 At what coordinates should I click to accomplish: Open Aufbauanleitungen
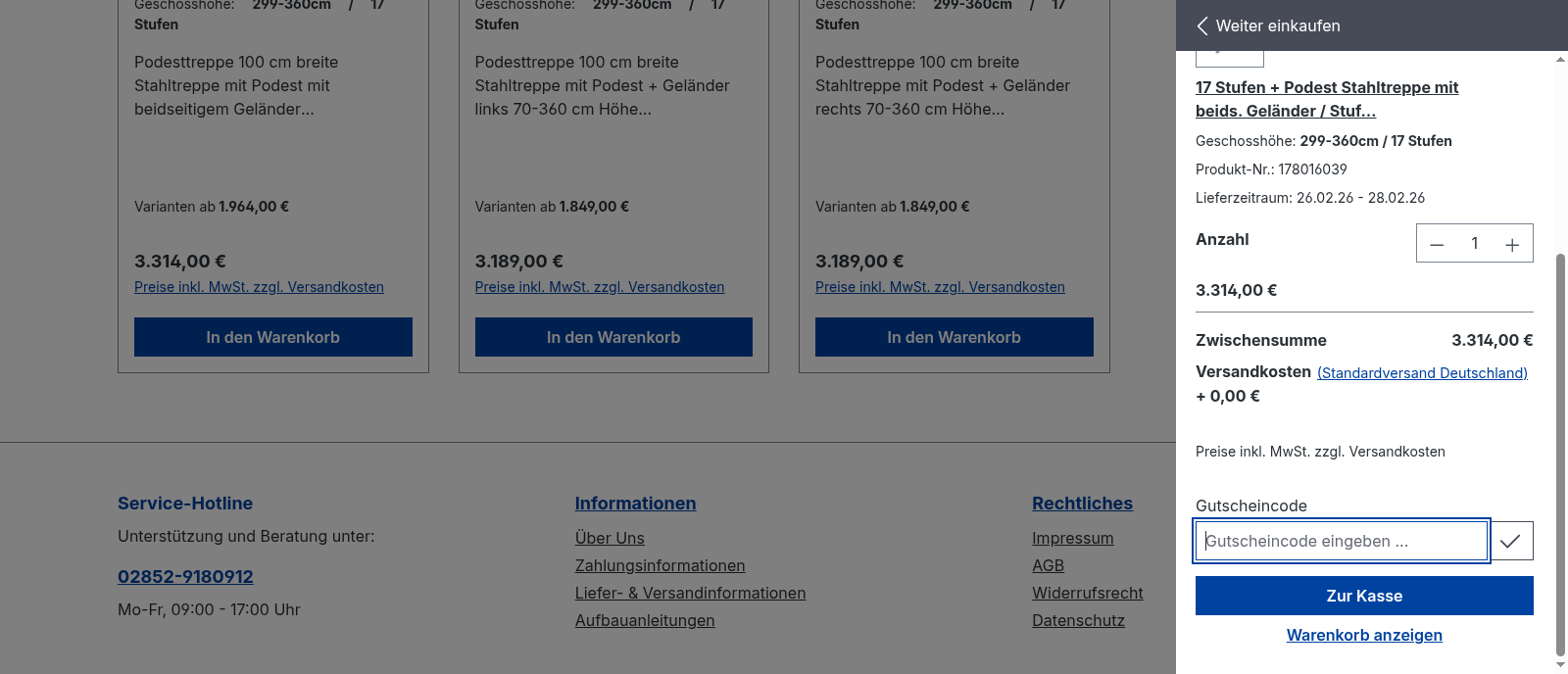645,620
